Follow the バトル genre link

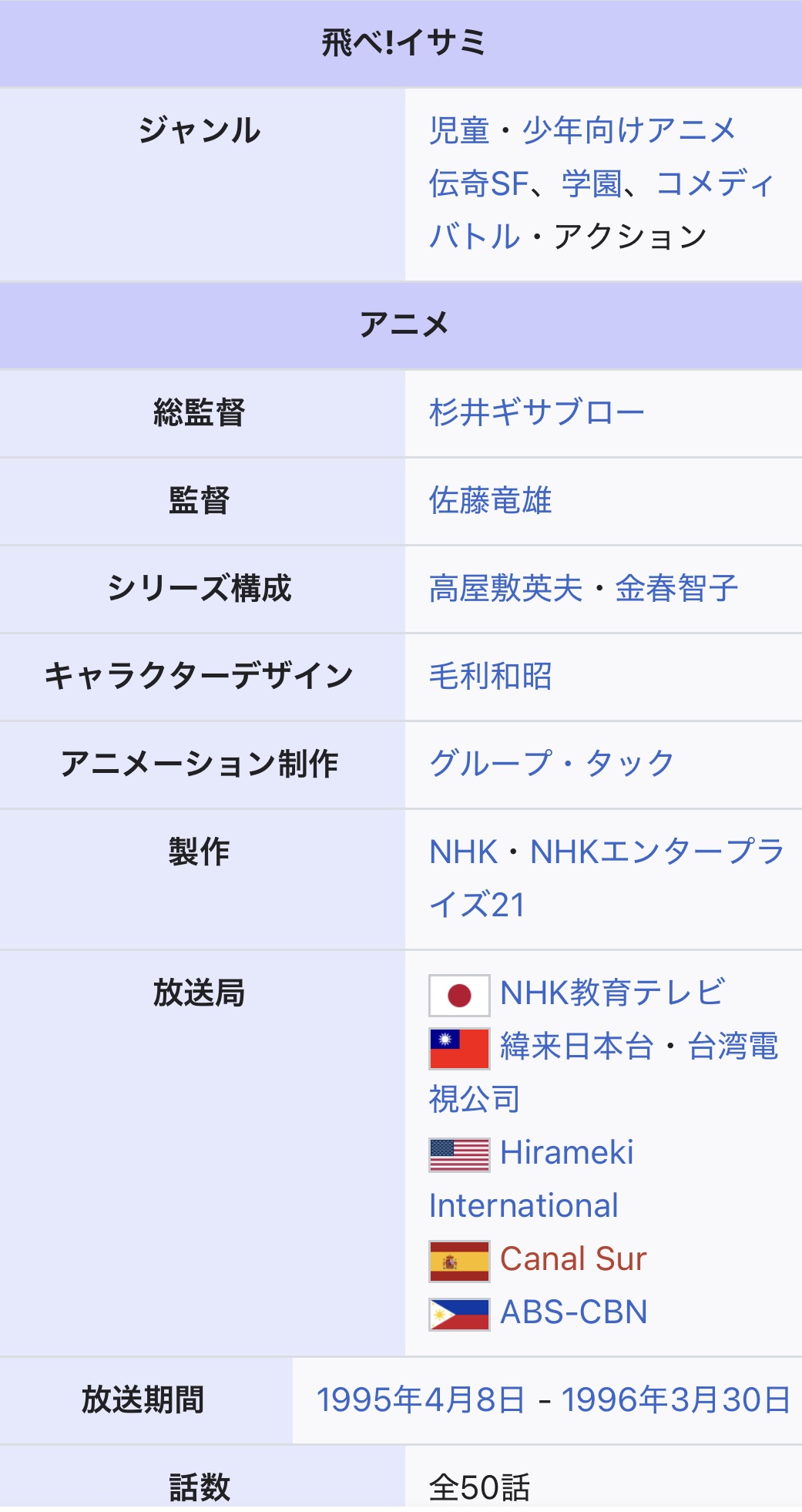tap(475, 236)
